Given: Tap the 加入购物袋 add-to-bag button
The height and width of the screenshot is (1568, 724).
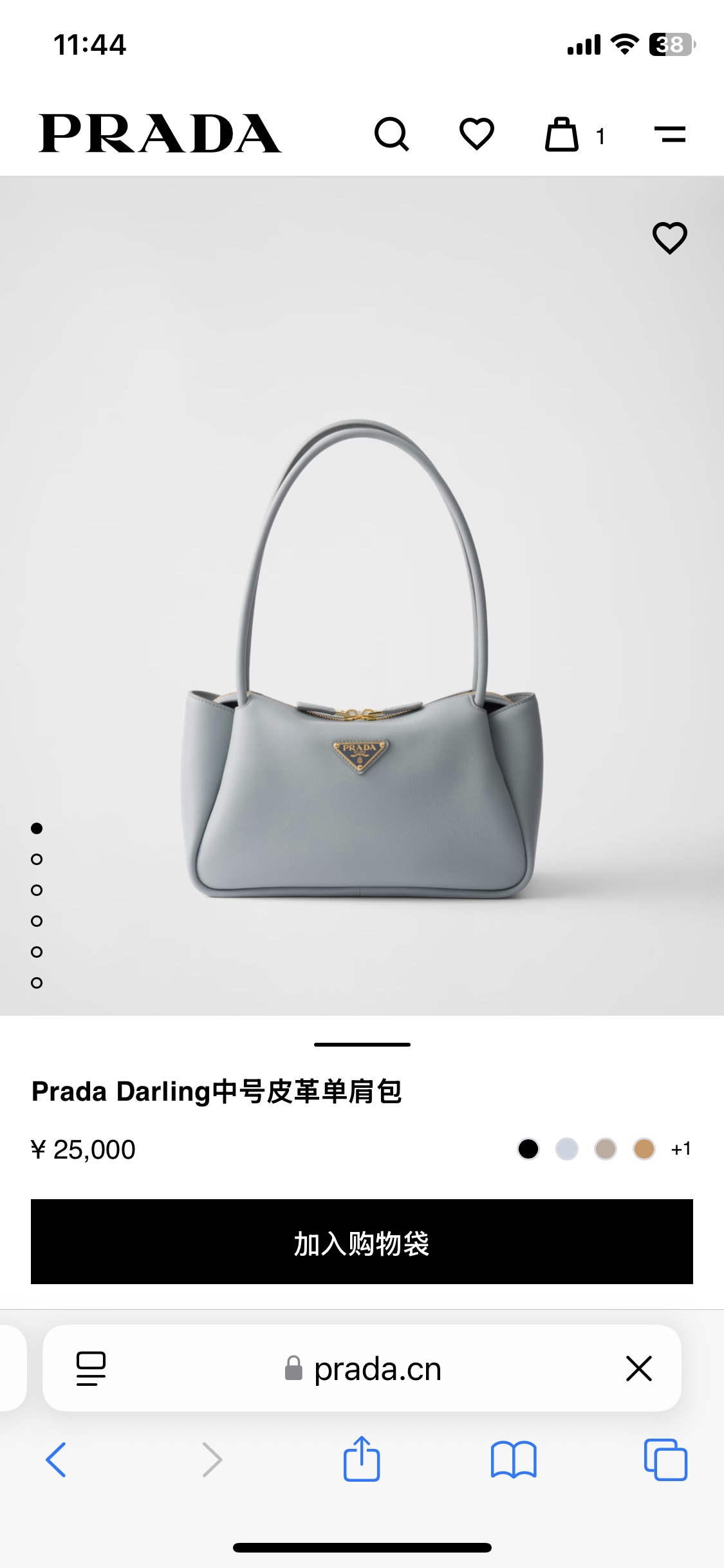Looking at the screenshot, I should coord(362,1242).
